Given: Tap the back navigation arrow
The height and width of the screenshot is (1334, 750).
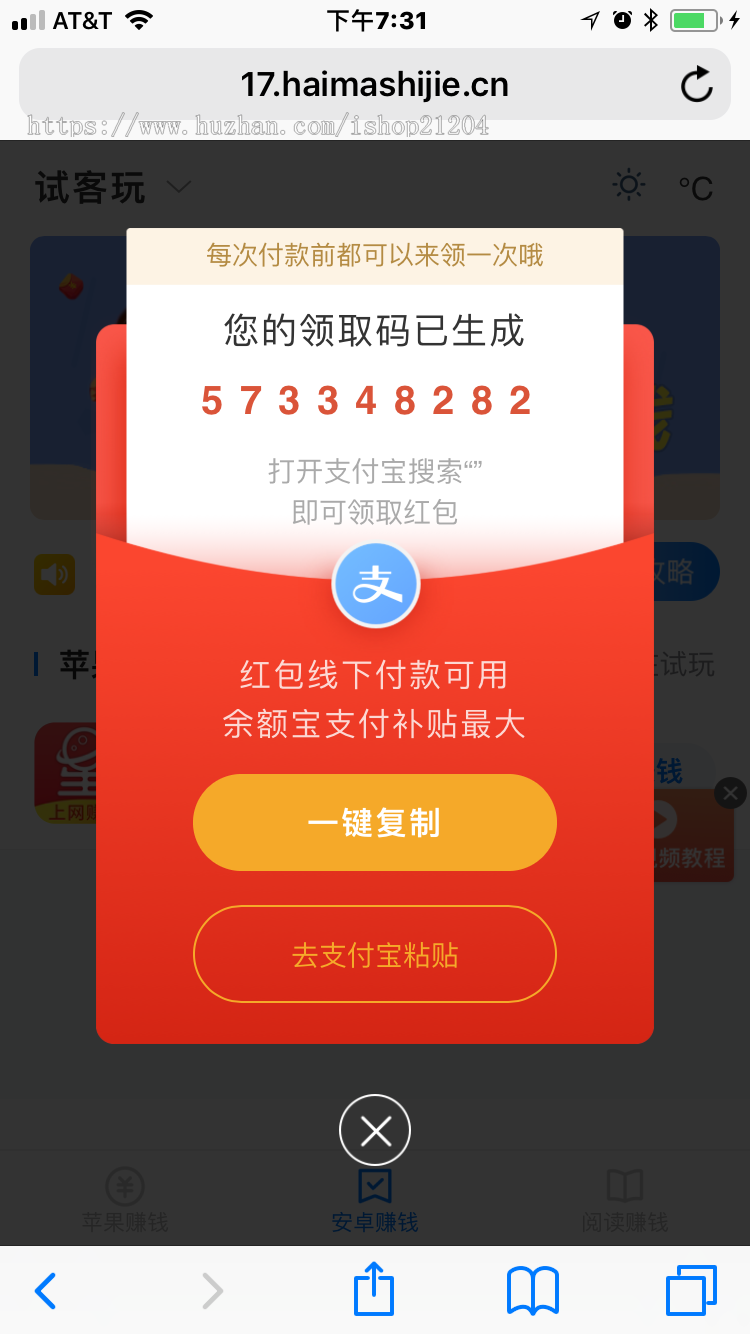Looking at the screenshot, I should (44, 1290).
